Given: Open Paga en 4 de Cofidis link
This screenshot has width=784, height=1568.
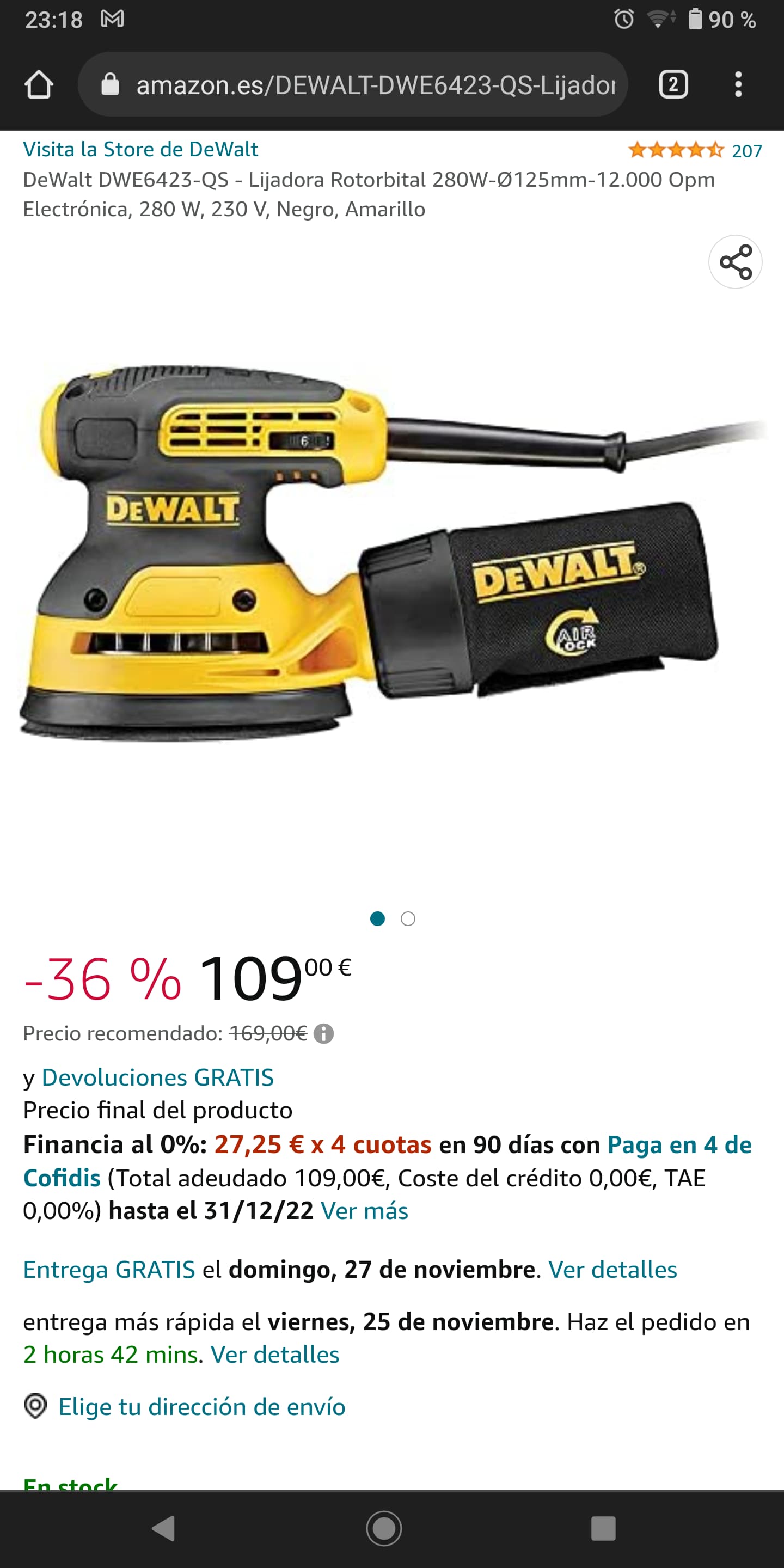Looking at the screenshot, I should (x=387, y=1161).
